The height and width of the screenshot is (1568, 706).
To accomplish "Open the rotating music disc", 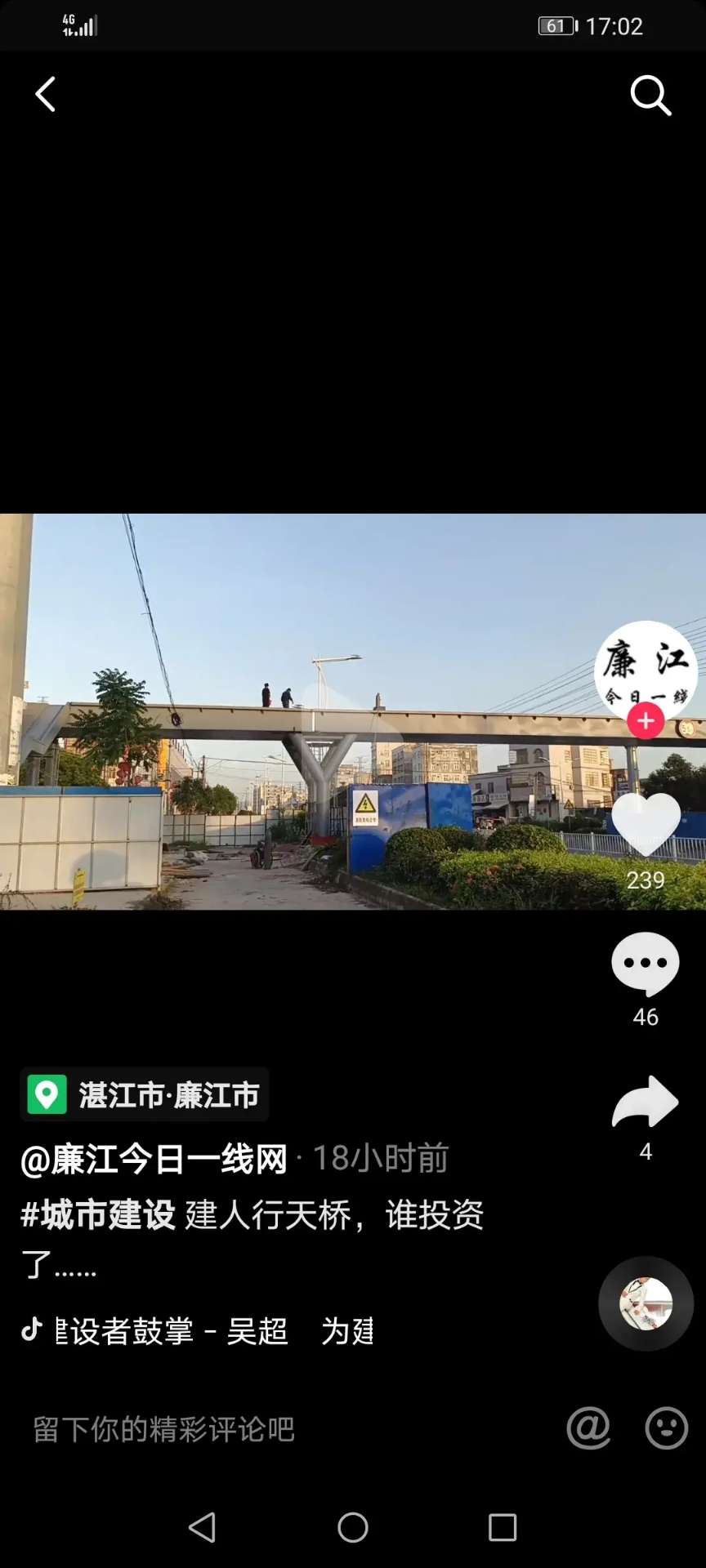I will click(x=646, y=1303).
